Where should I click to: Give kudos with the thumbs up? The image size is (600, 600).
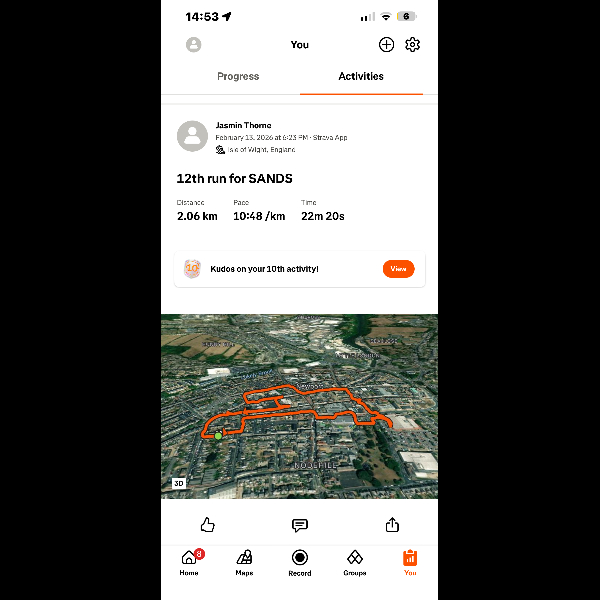208,525
